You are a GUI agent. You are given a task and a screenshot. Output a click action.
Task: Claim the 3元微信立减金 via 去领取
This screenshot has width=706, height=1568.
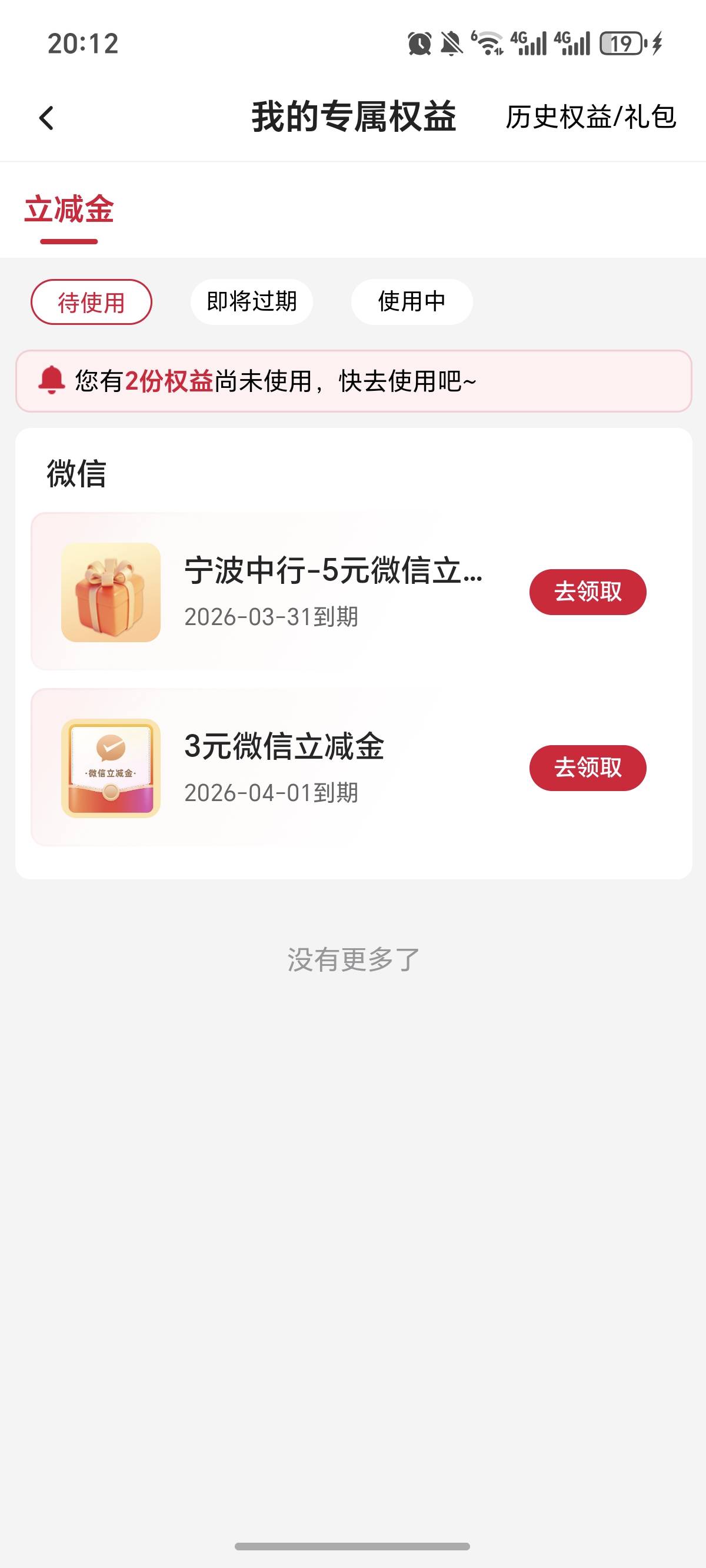[x=587, y=768]
